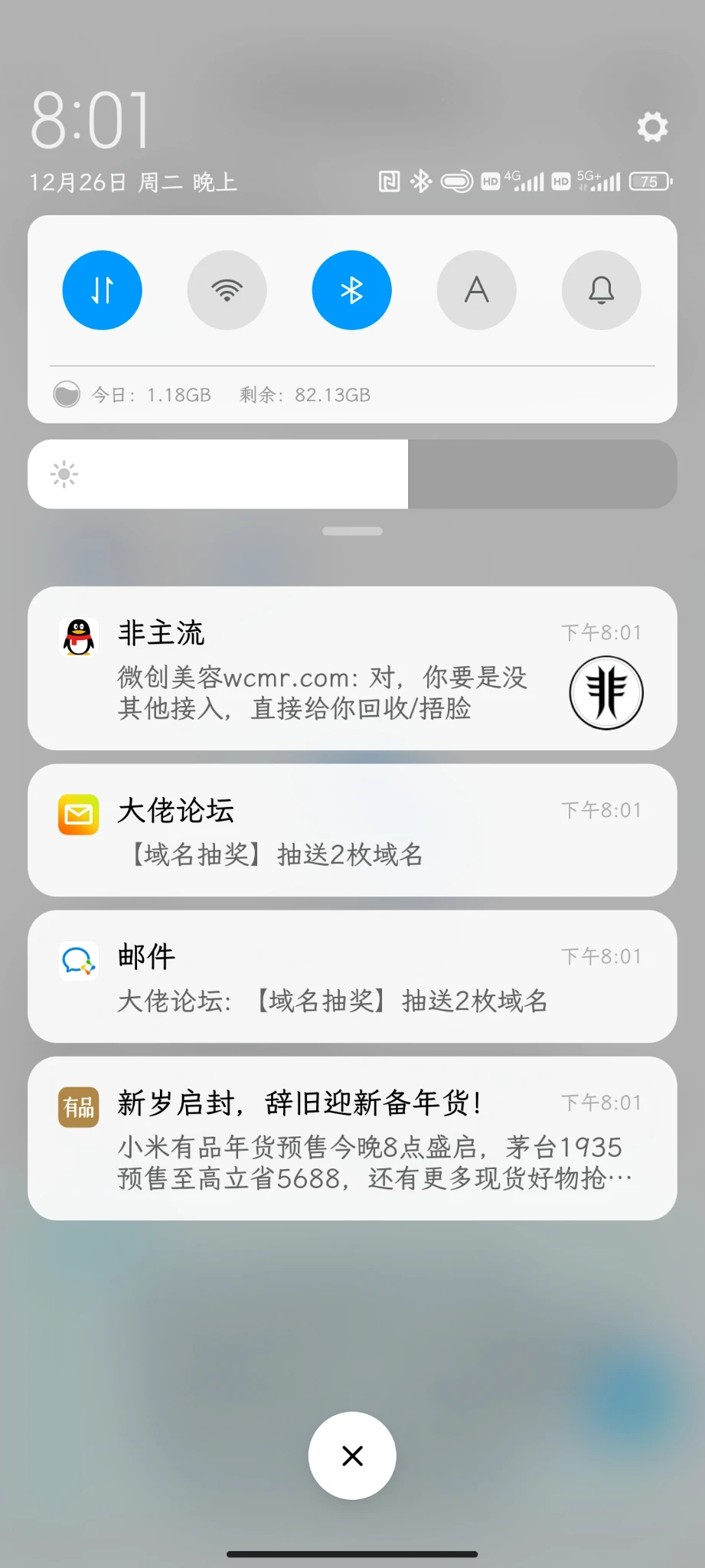Toggle auto brightness (A) button

[x=477, y=290]
